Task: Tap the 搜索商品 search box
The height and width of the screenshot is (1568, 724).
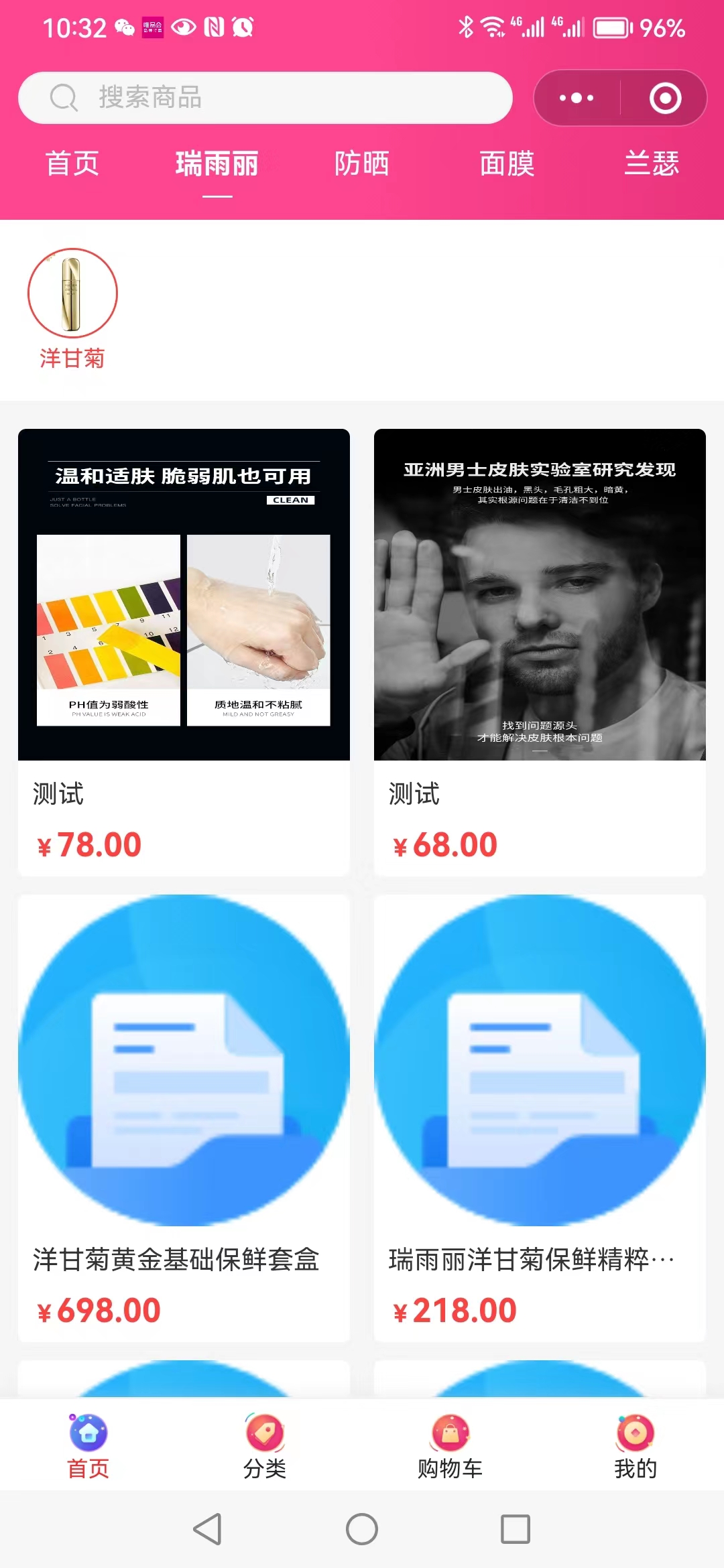Action: point(265,98)
